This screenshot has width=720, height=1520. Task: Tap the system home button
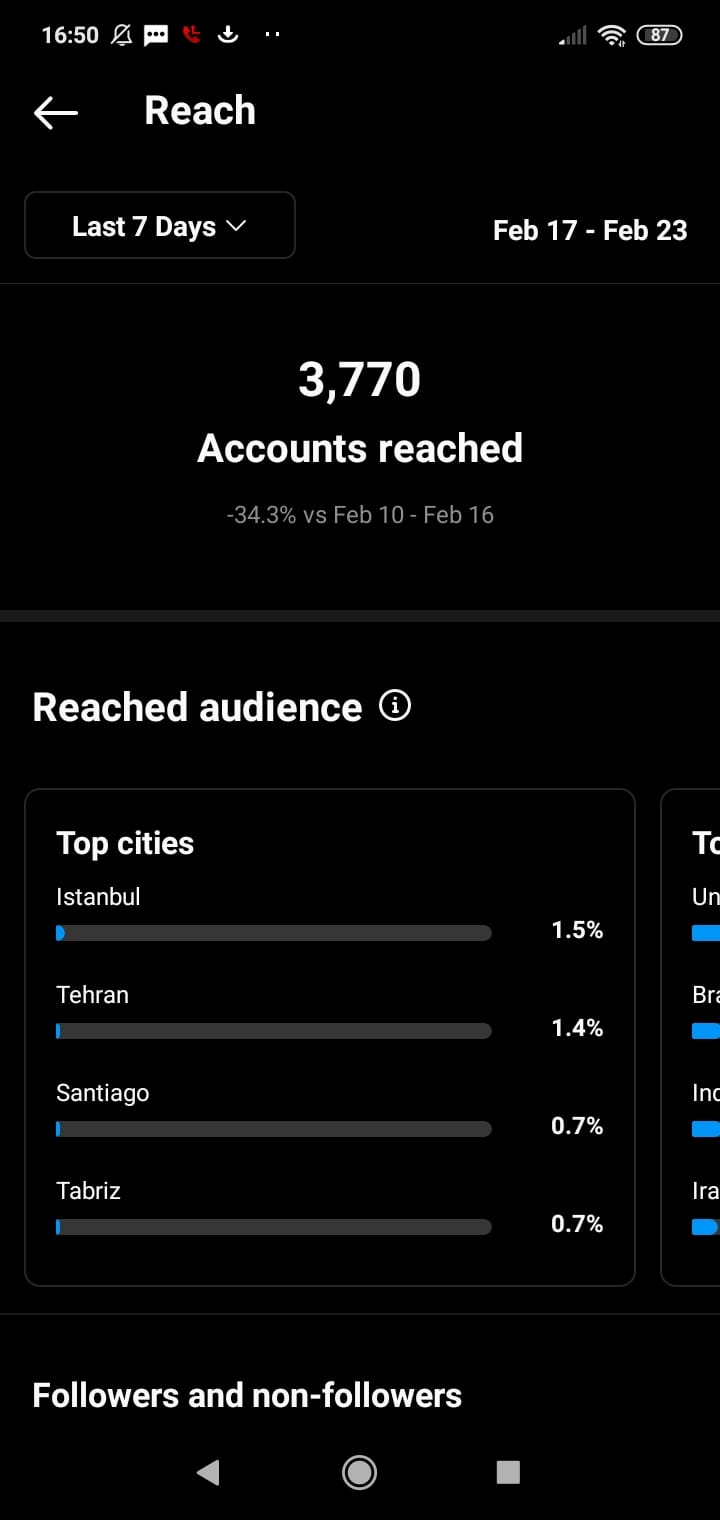[359, 1472]
